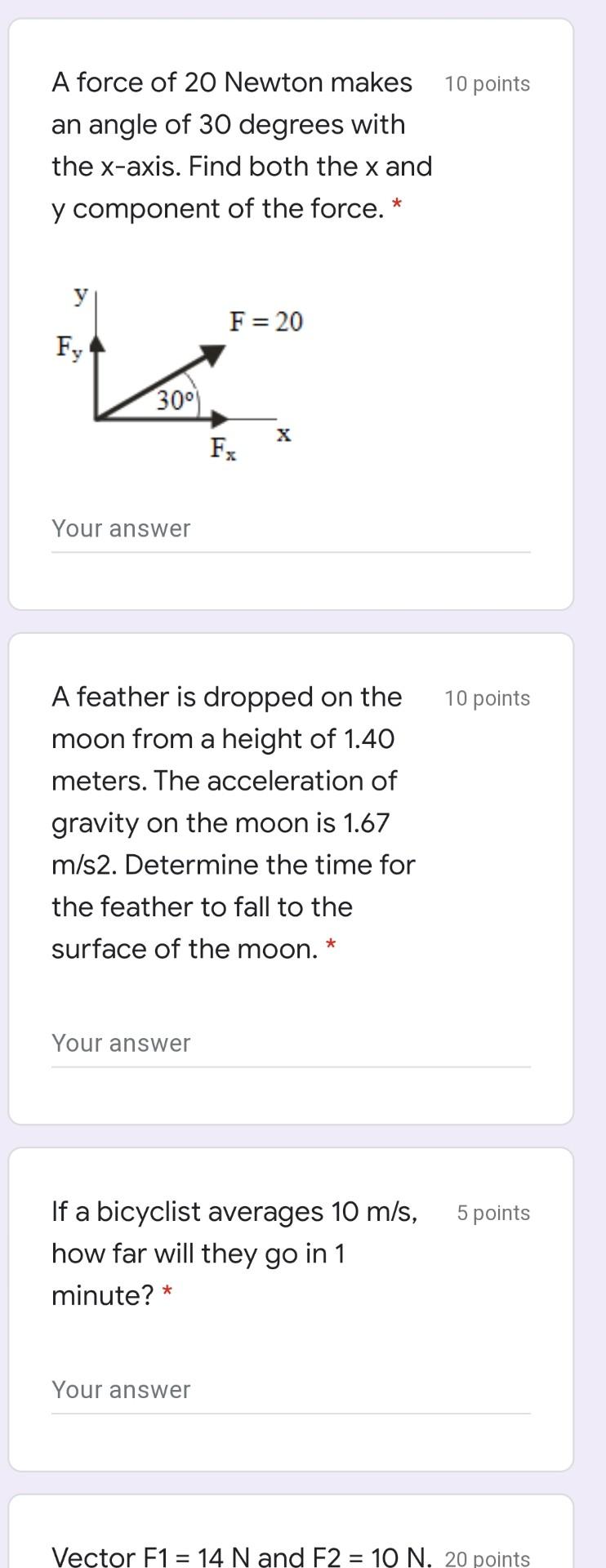Click the F = 20 label in the diagram
Viewport: 606px width, 1568px height.
click(266, 321)
